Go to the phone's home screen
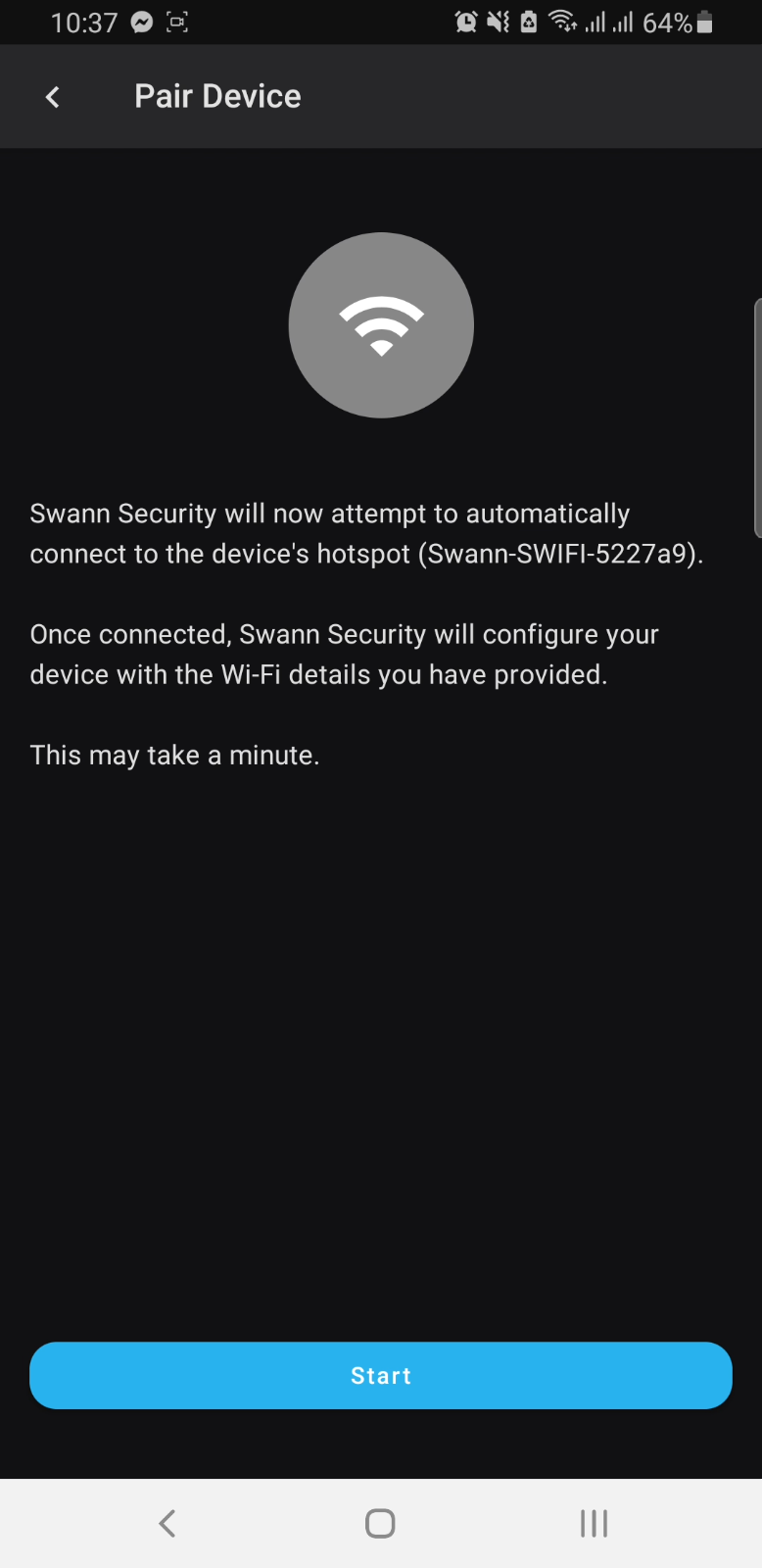Screen dimensions: 762x1568 (x=380, y=1524)
